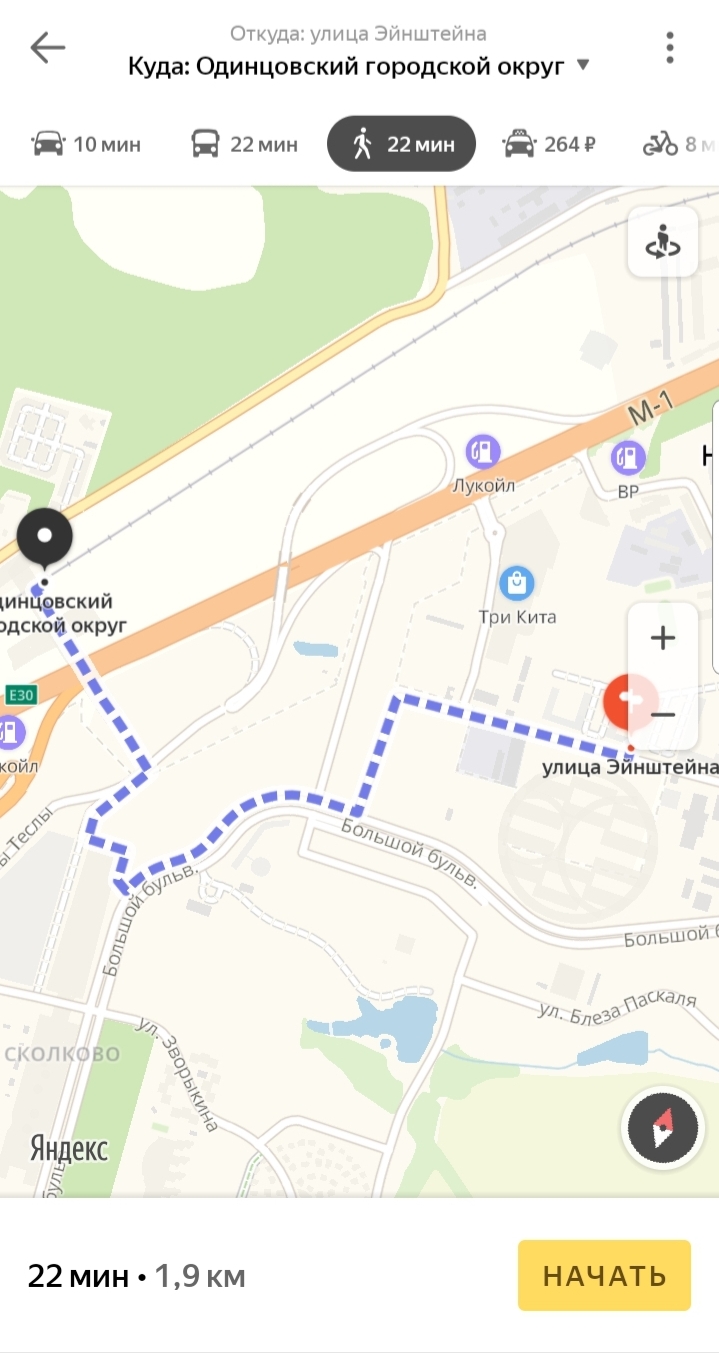719x1353 pixels.
Task: Zoom in with the plus button
Action: point(662,638)
